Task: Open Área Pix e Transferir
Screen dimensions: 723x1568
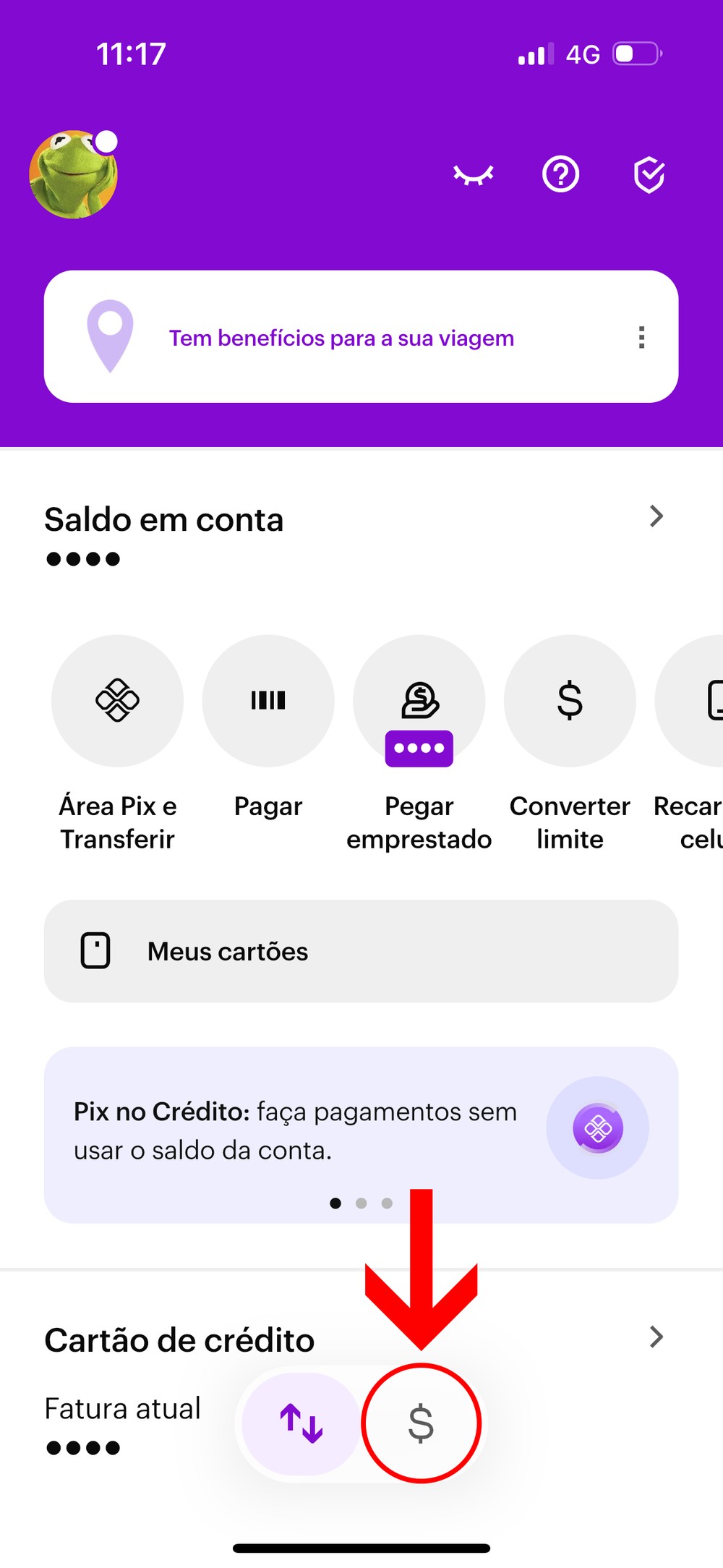Action: click(x=117, y=701)
